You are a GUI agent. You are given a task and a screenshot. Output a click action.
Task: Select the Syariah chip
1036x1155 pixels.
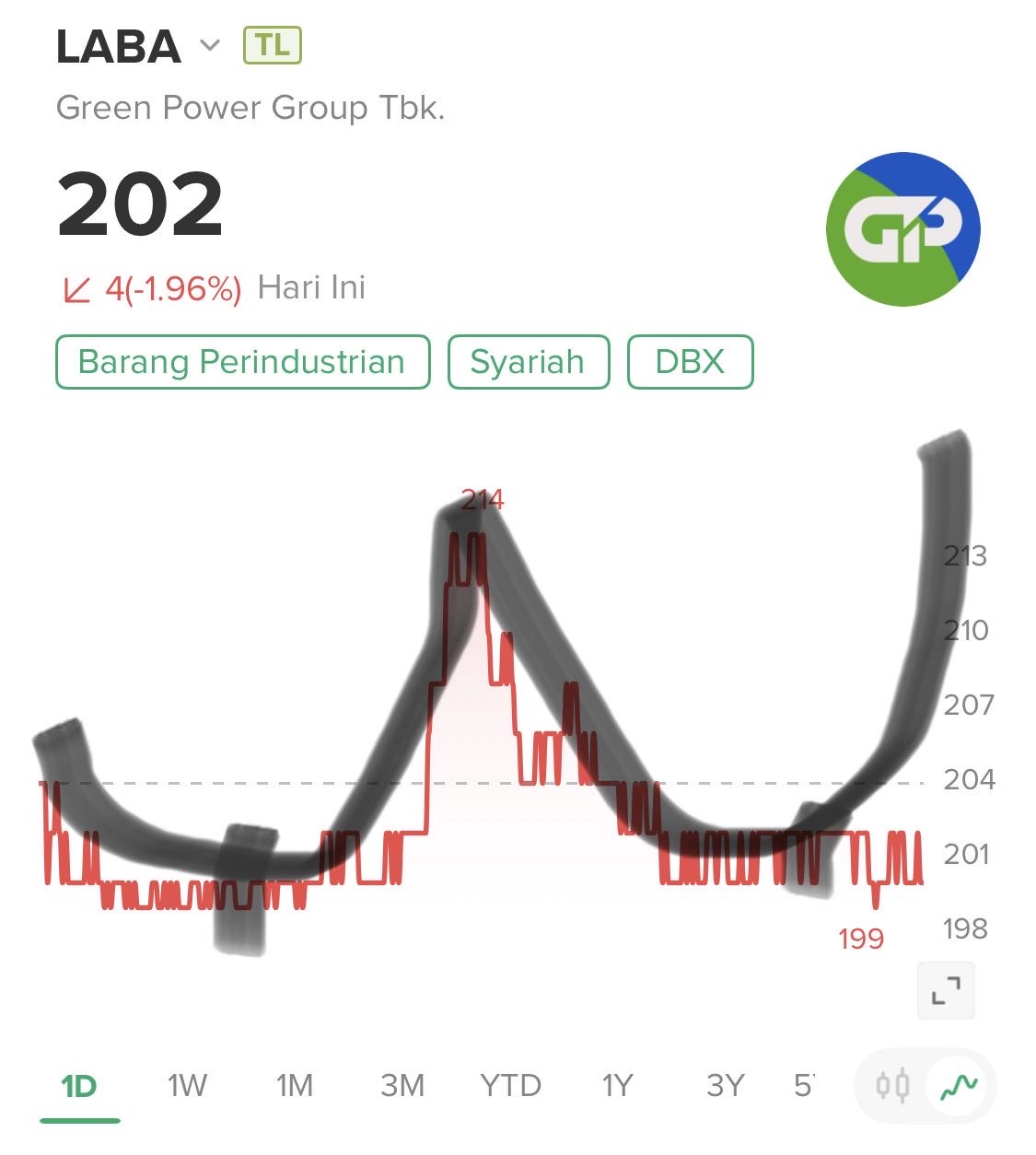528,362
